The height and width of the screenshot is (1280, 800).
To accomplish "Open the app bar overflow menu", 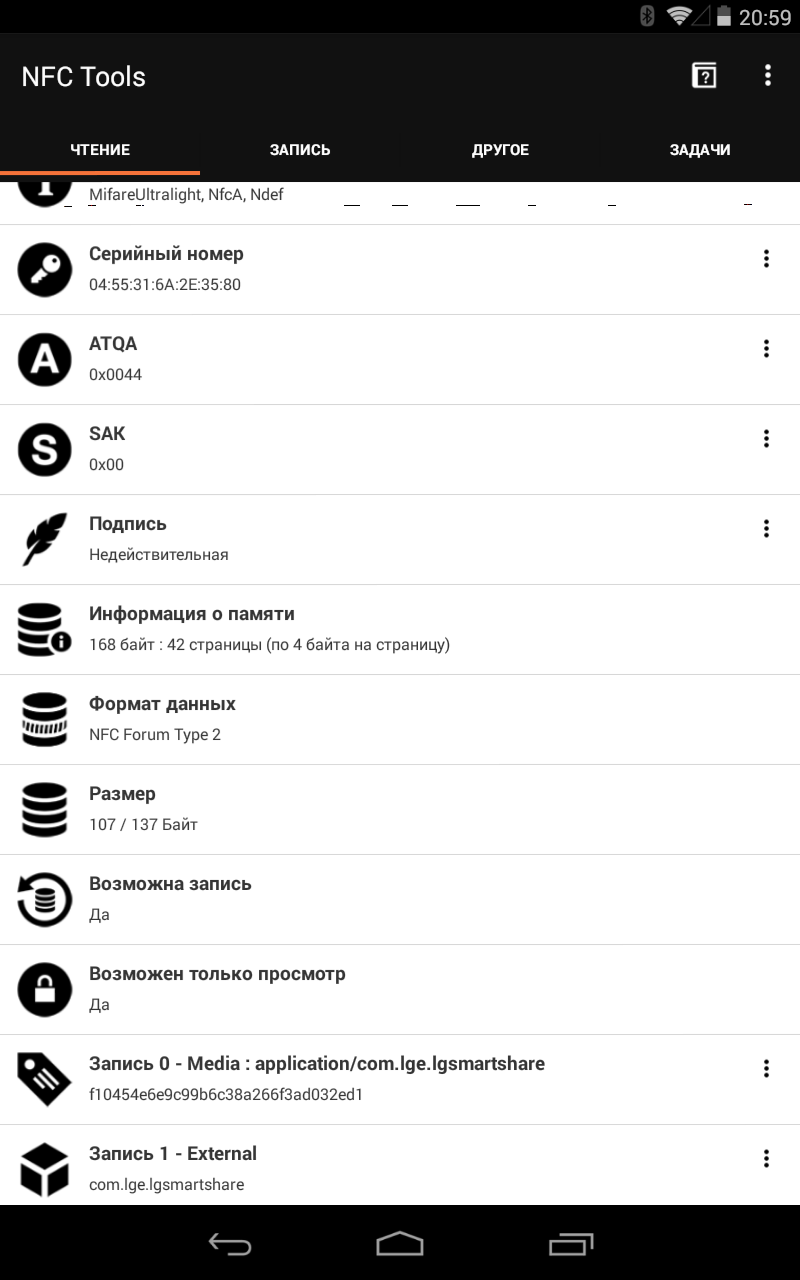I will click(x=767, y=76).
